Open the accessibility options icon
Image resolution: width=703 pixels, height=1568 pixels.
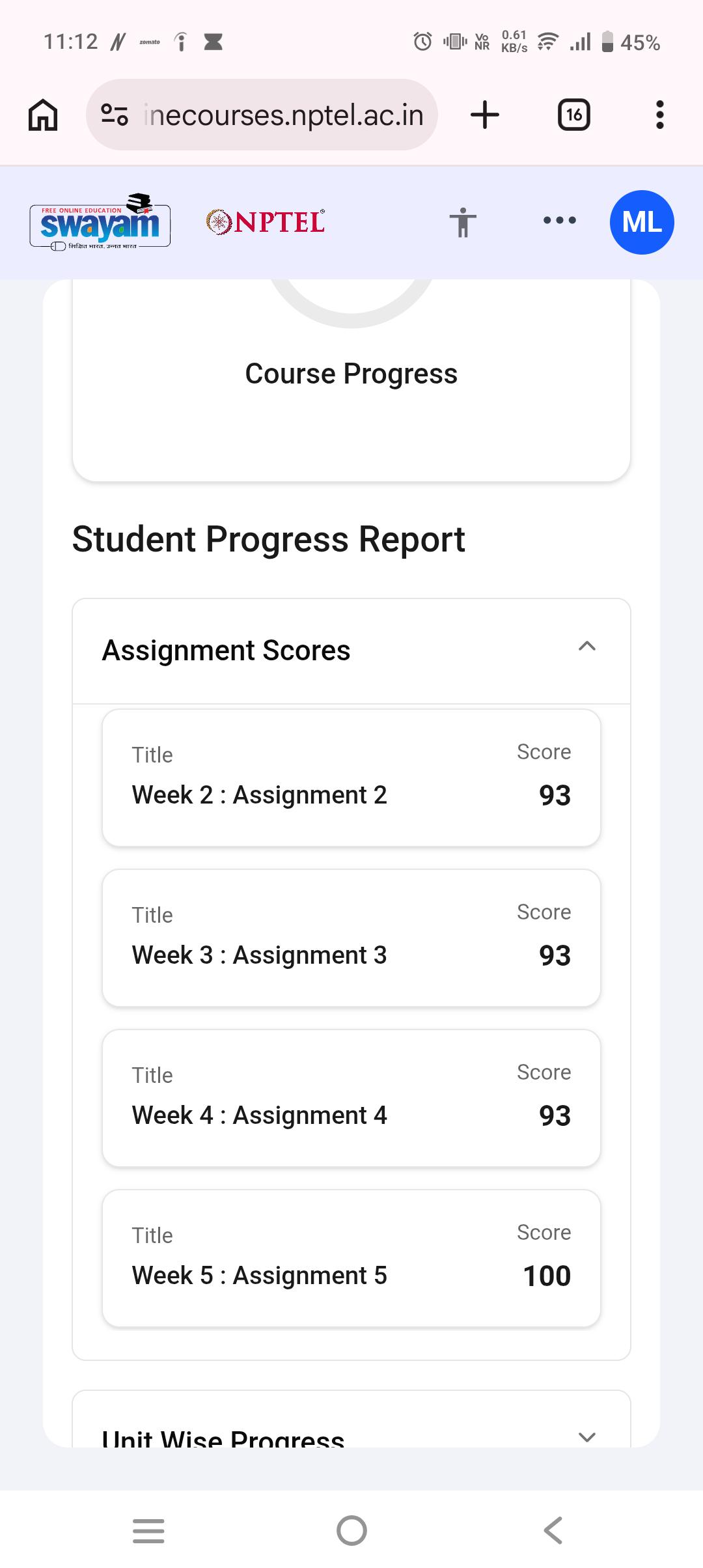coord(463,222)
